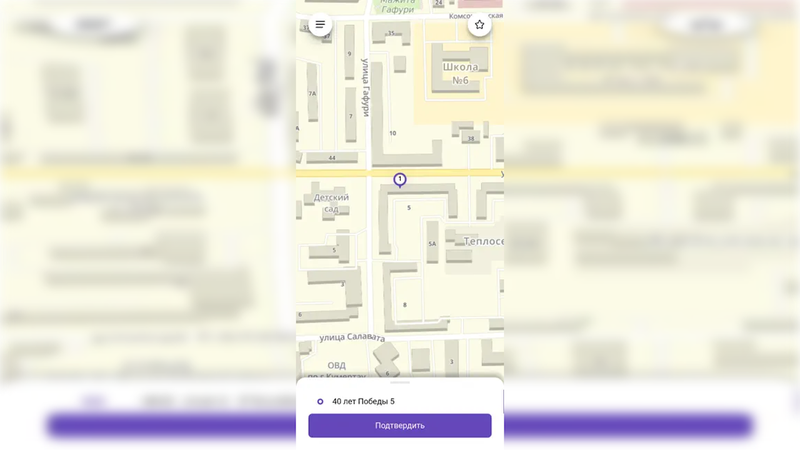Edit the address 40 лет Победы 5
The height and width of the screenshot is (450, 800).
(x=363, y=401)
